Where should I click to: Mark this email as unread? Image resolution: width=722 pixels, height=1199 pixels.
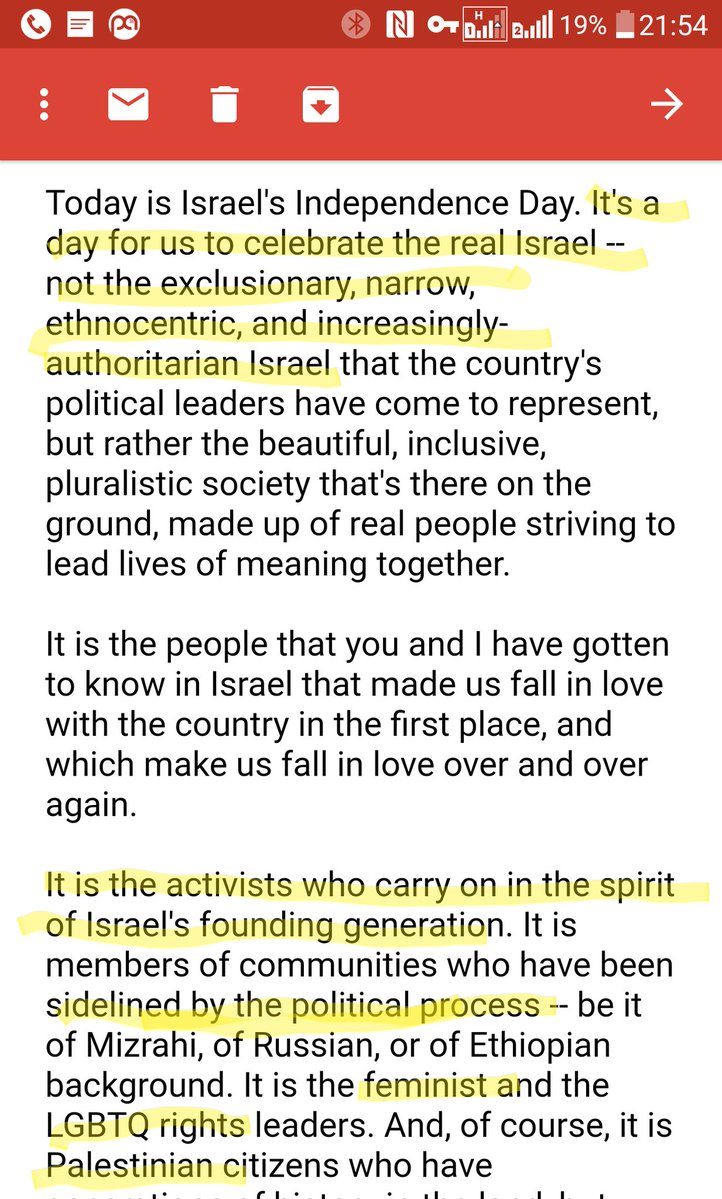click(129, 104)
